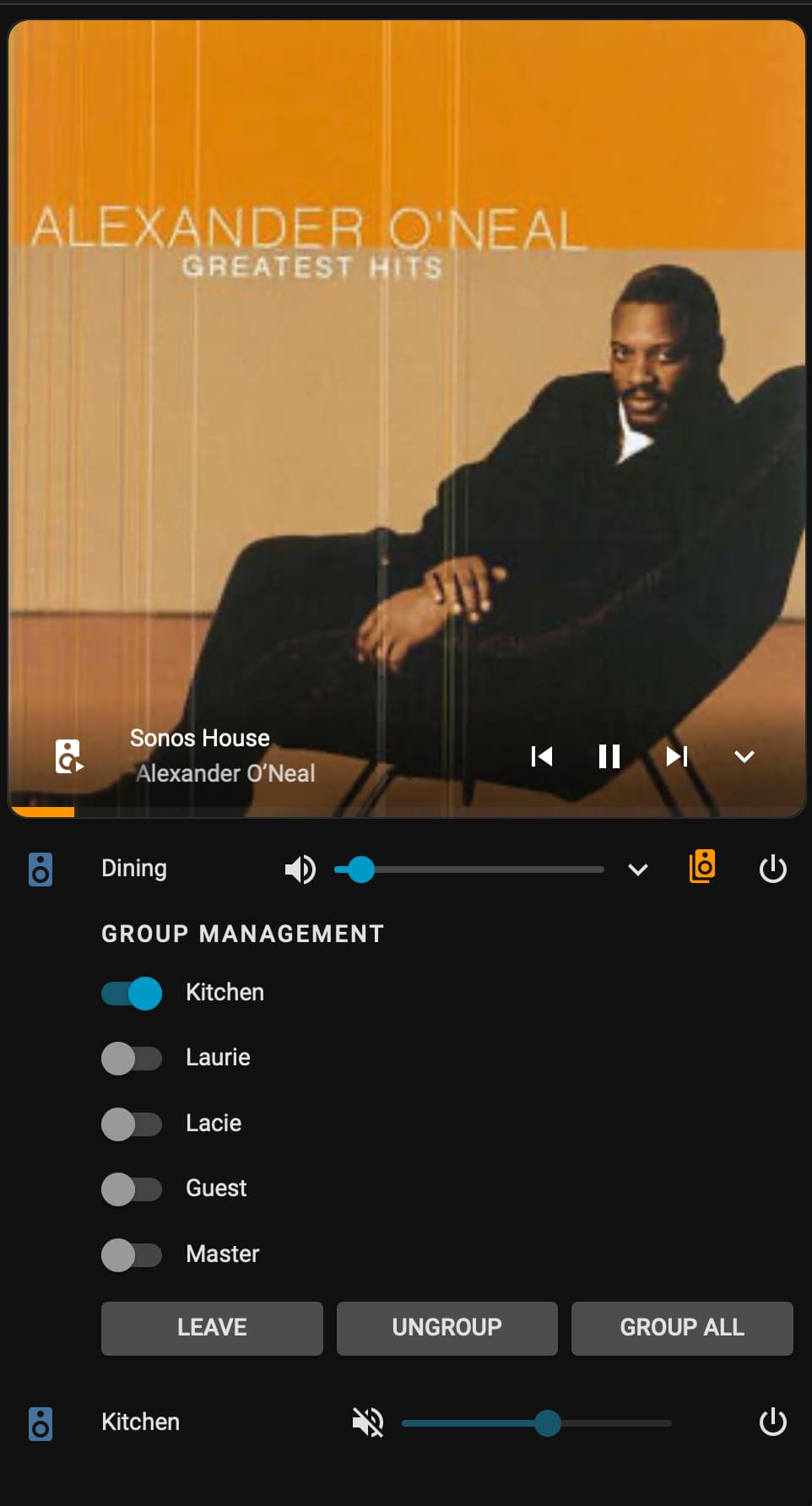Unmute the Kitchen speaker
This screenshot has width=812, height=1506.
[367, 1422]
